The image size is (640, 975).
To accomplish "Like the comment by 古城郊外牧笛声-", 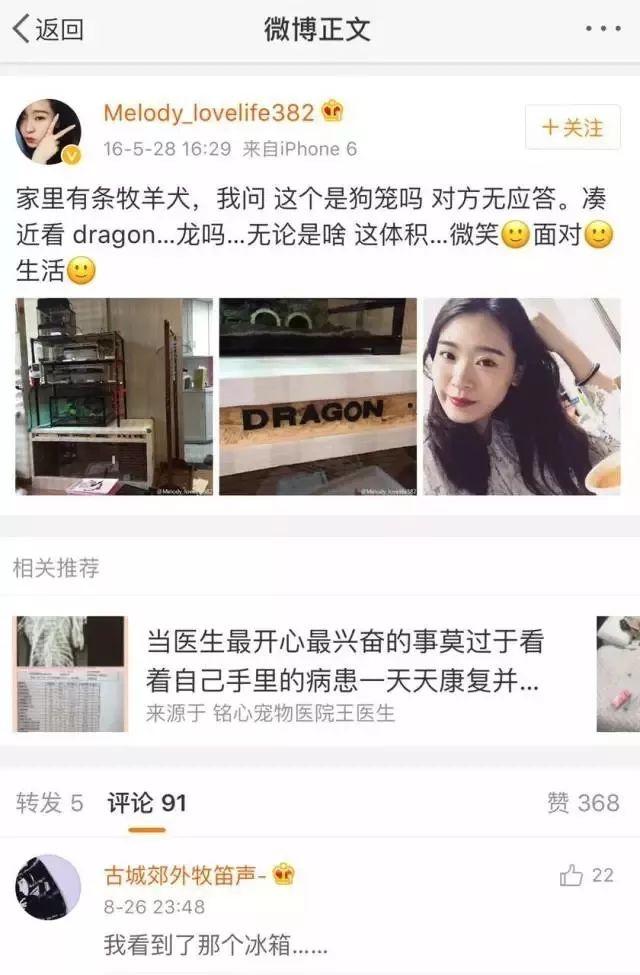I will [x=574, y=876].
